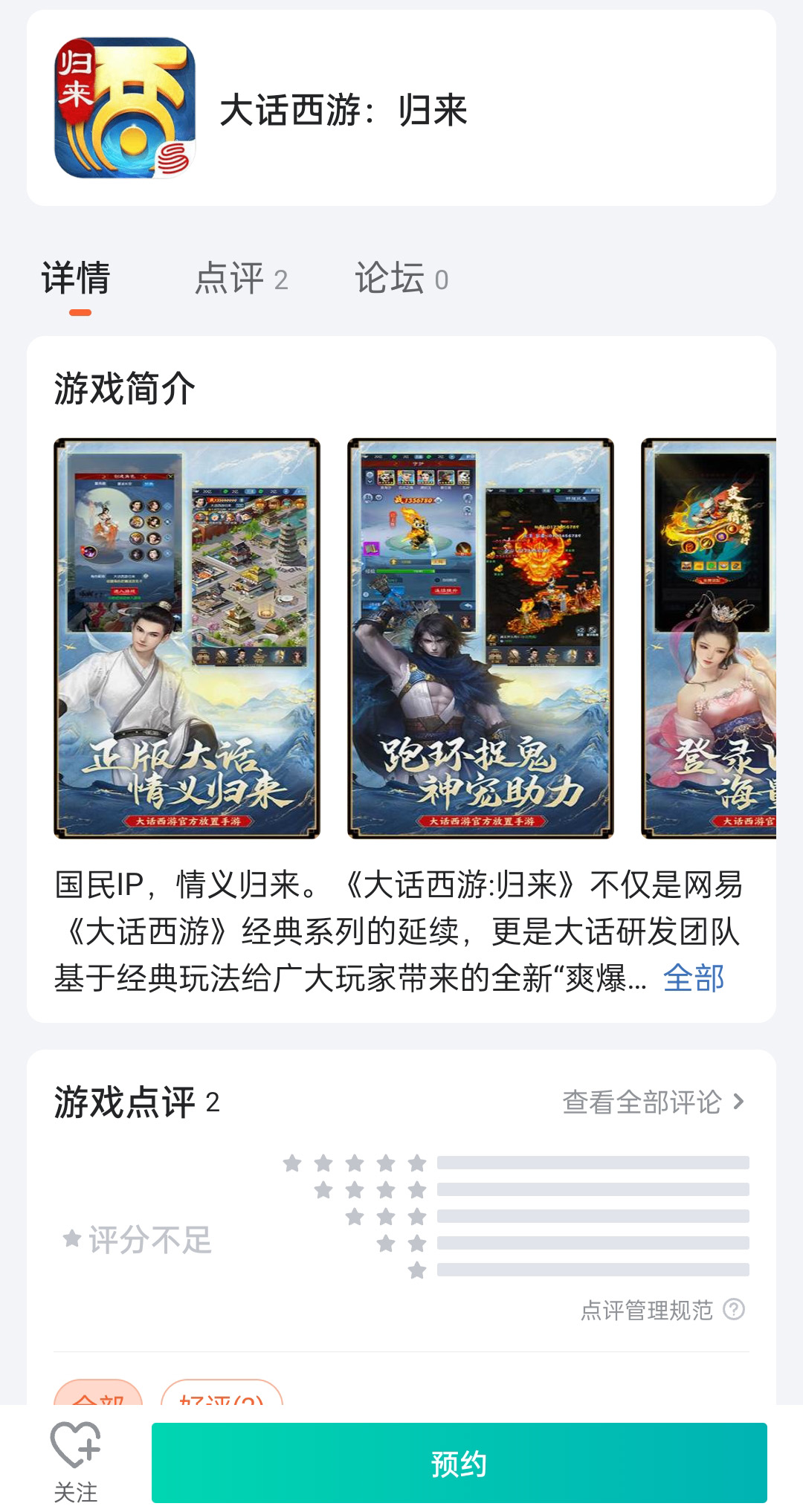Open the 大话西游：归来 game header card
The height and width of the screenshot is (1512, 803).
click(x=401, y=109)
